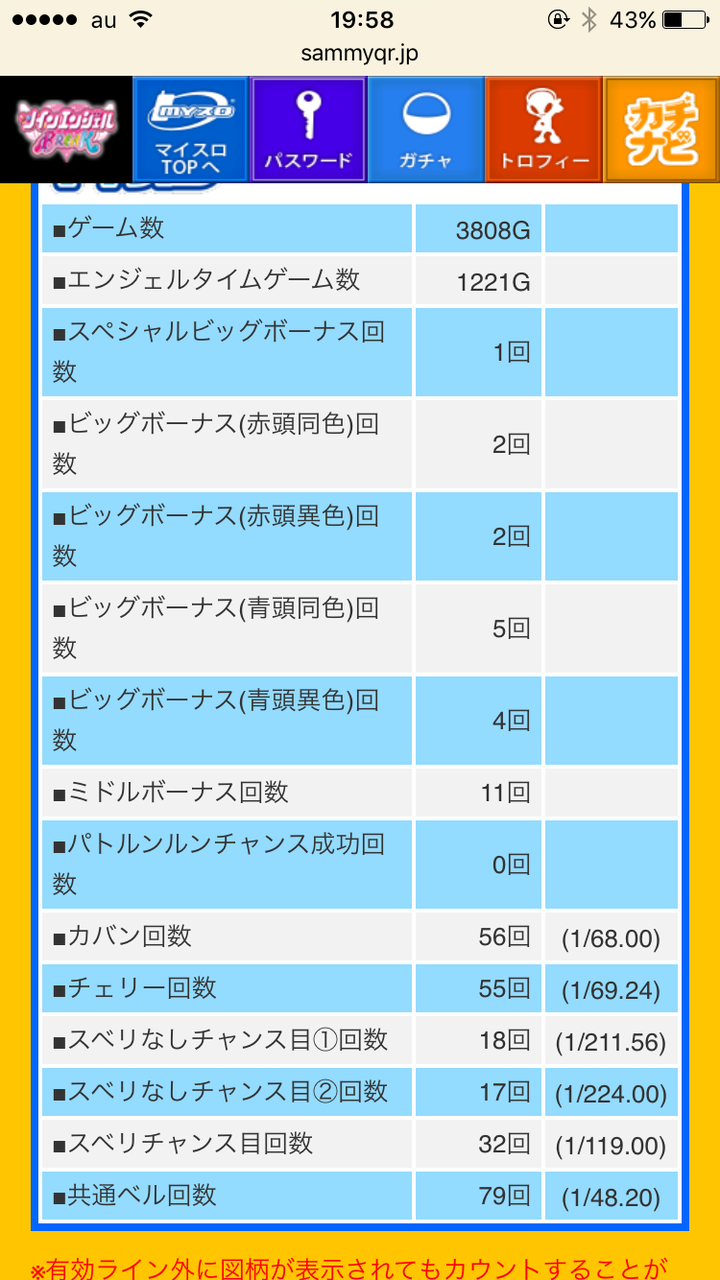The image size is (720, 1280).
Task: Open the パスワード key button
Action: tap(308, 130)
